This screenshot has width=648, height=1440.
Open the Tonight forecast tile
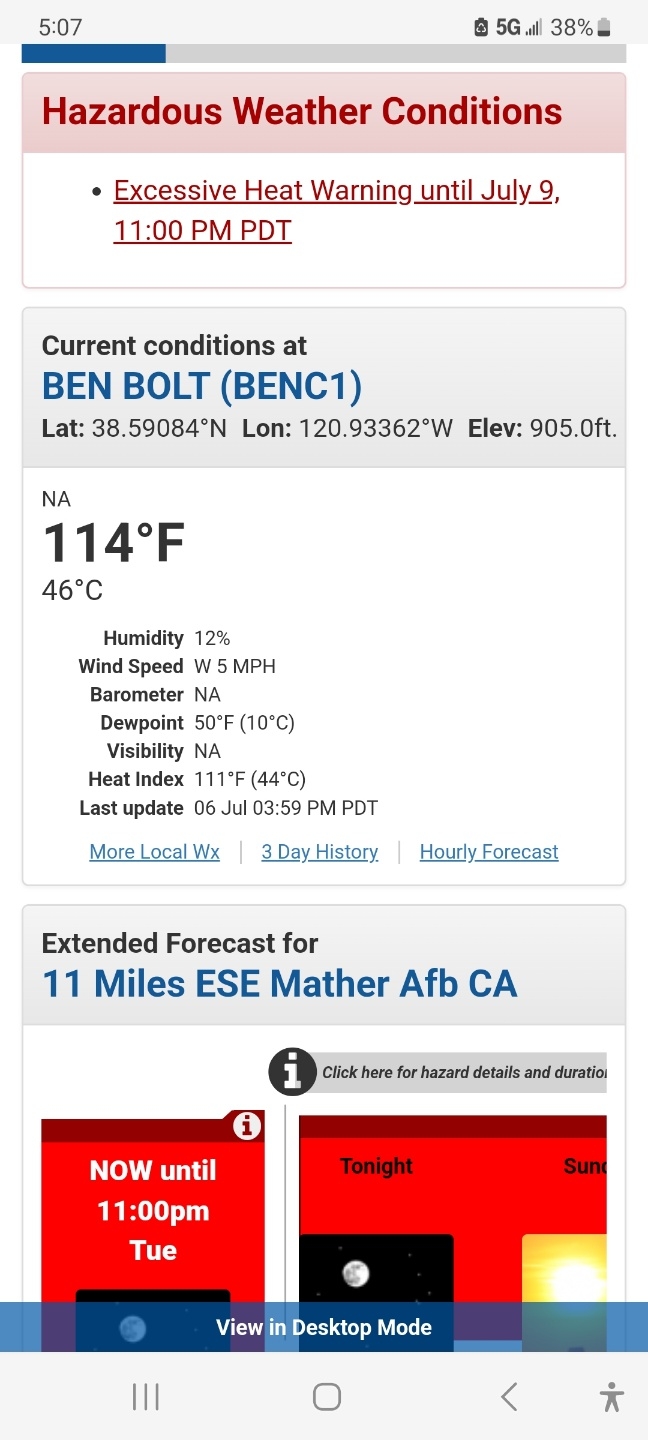pos(376,1200)
